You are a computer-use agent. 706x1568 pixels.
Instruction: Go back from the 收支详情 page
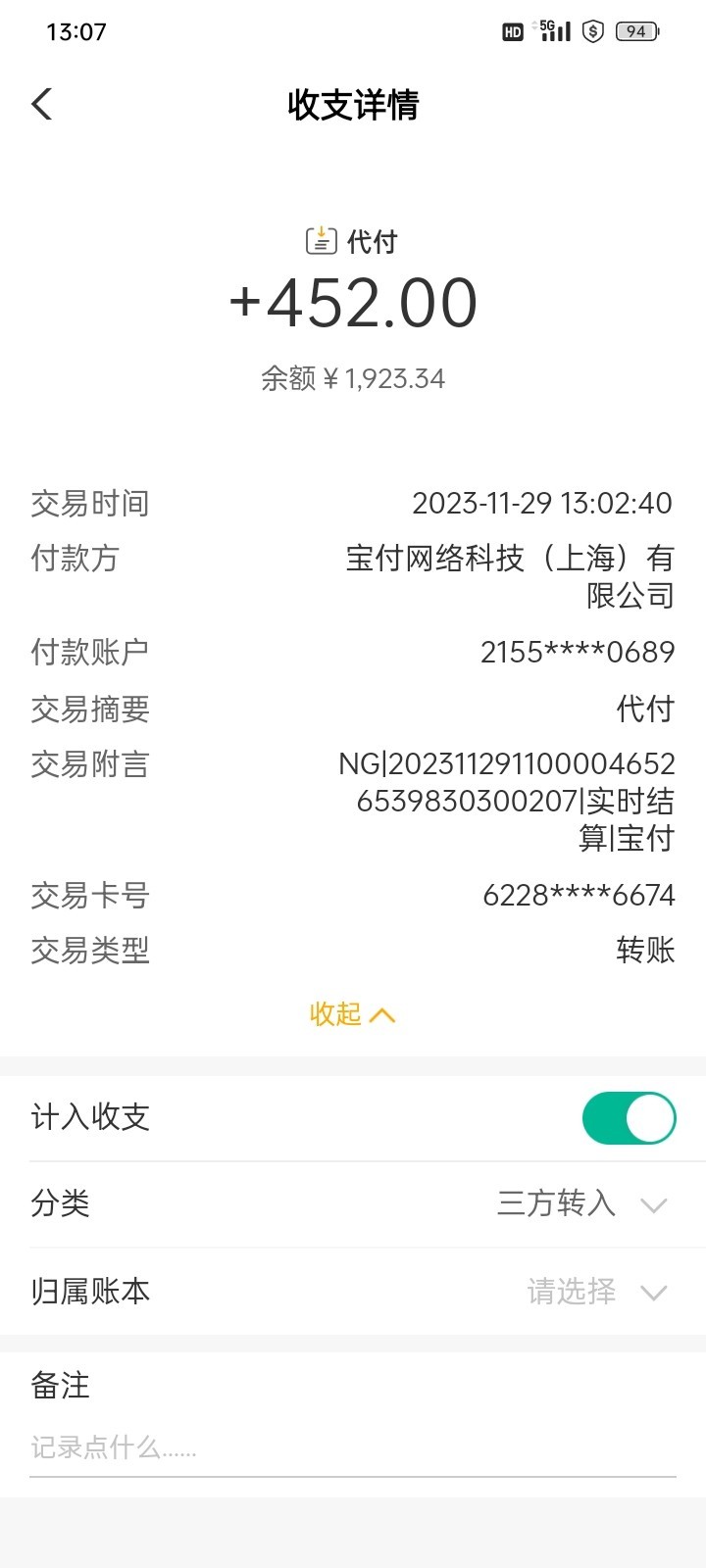click(x=42, y=104)
